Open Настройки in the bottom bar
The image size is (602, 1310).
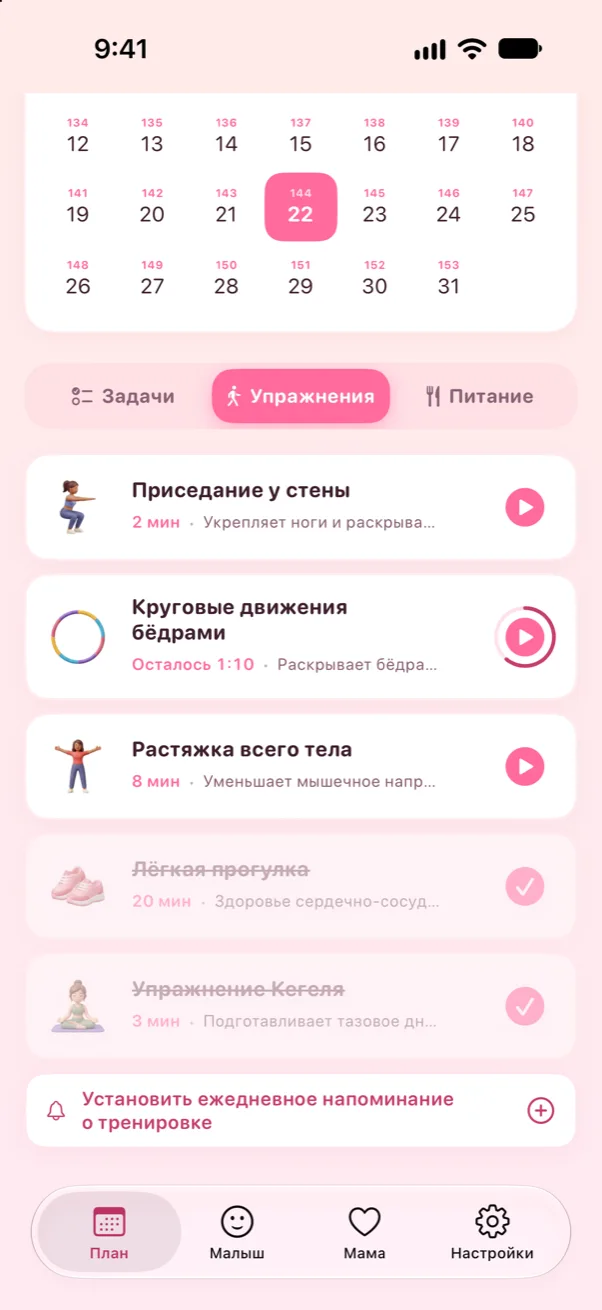[492, 1232]
